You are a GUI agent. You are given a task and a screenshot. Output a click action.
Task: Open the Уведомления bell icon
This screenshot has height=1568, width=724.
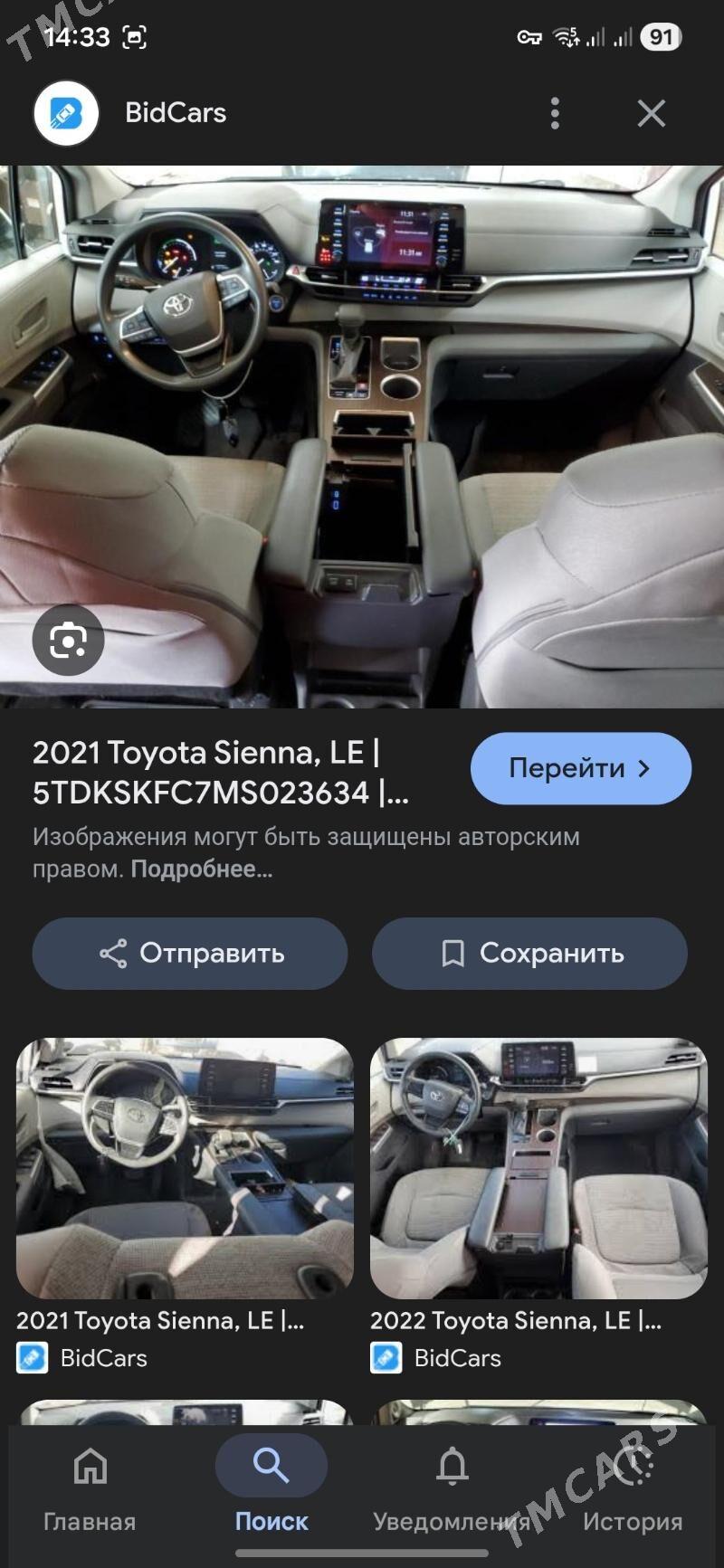[x=453, y=1464]
